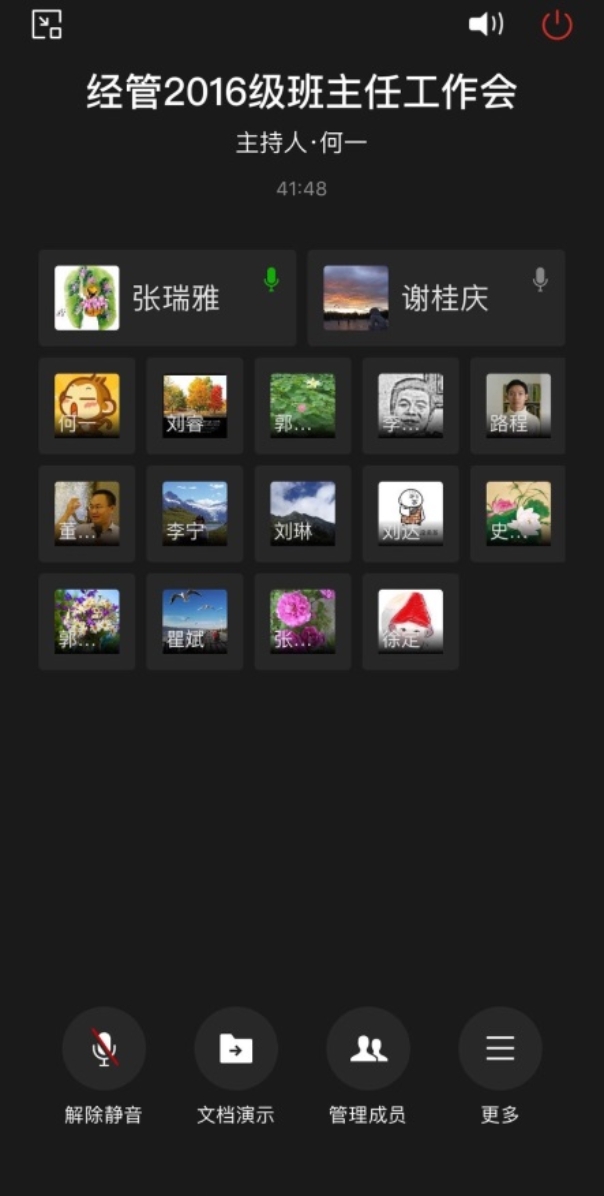
Task: Open participant 徐定's tile
Action: click(x=411, y=622)
